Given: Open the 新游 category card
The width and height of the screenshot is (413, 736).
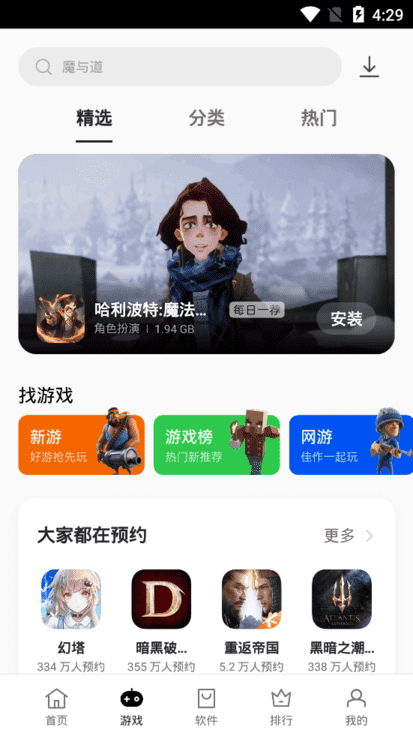Looking at the screenshot, I should click(x=82, y=445).
